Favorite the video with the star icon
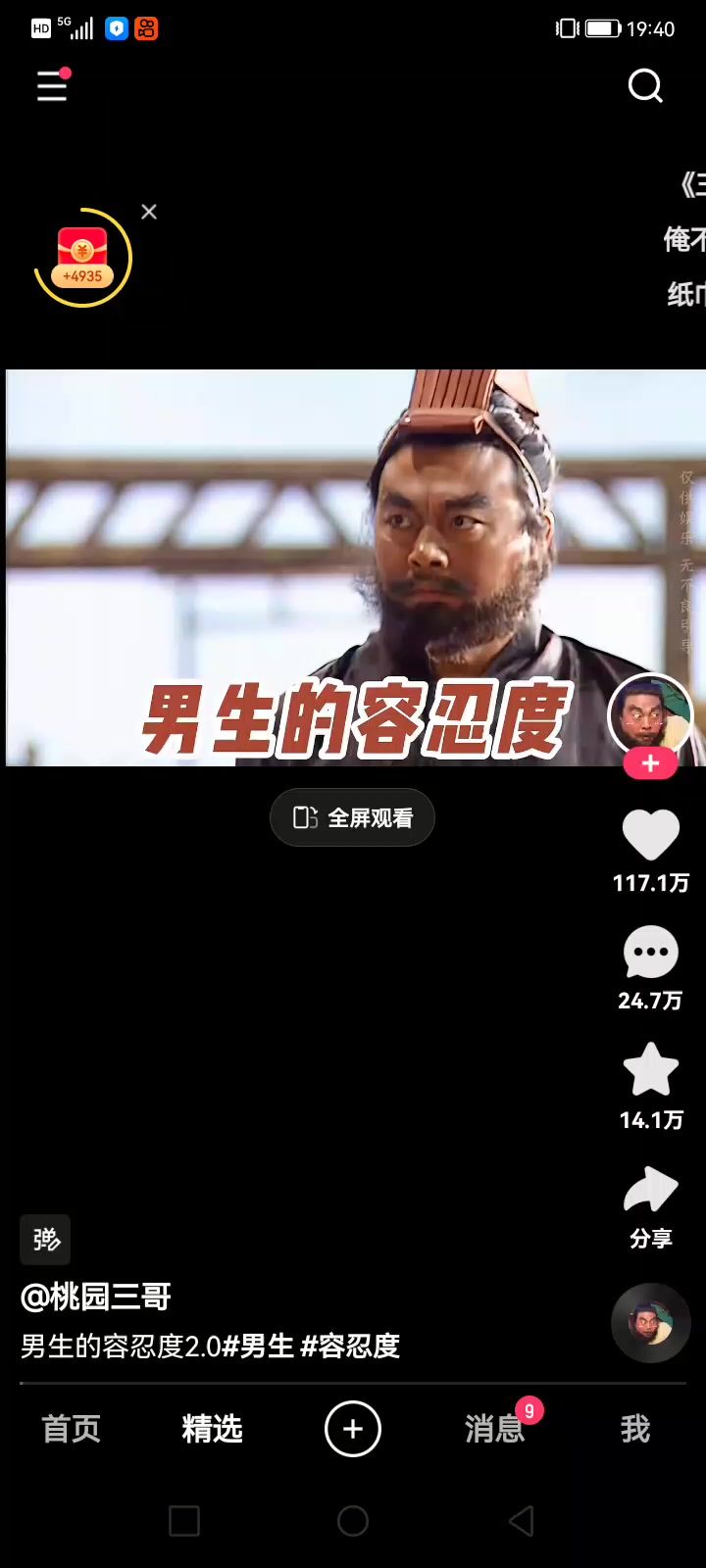The width and height of the screenshot is (706, 1568). (650, 1070)
